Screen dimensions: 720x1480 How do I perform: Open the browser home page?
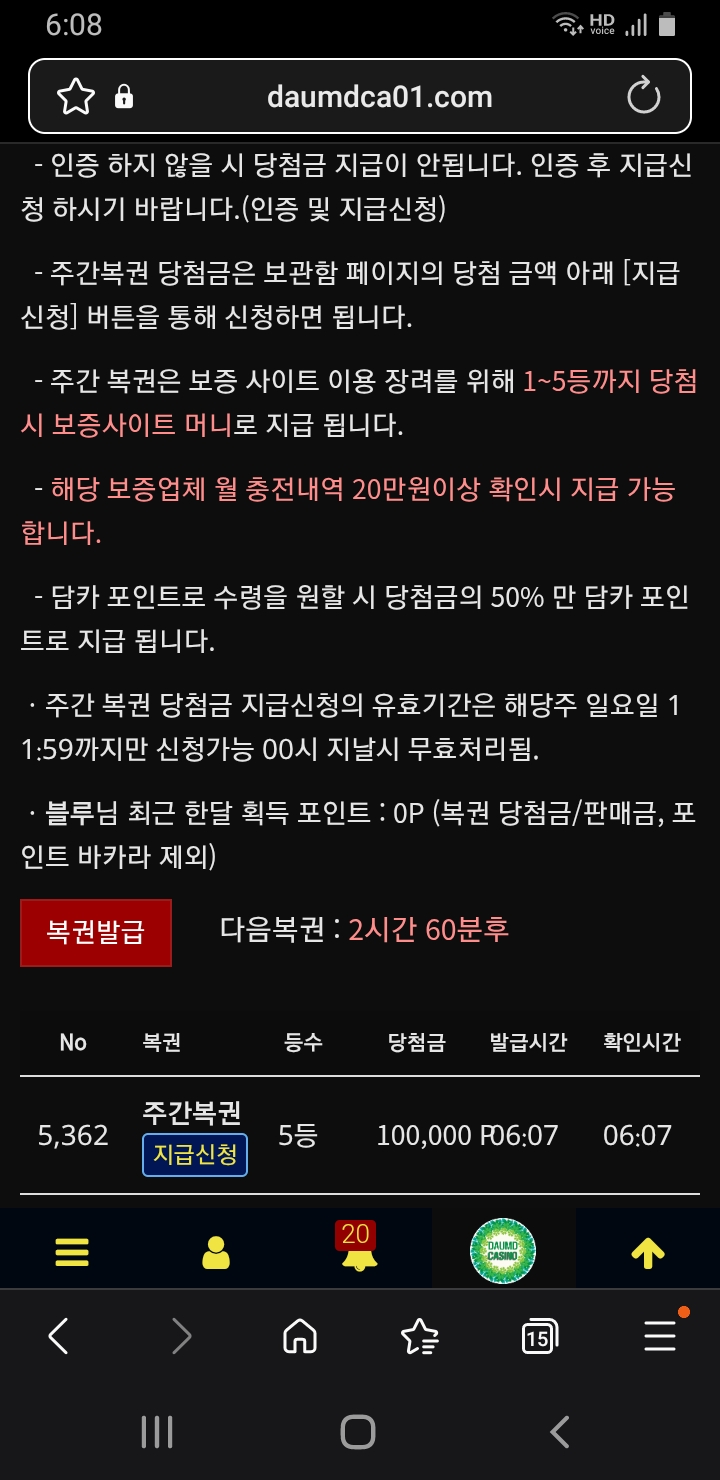[x=300, y=1335]
